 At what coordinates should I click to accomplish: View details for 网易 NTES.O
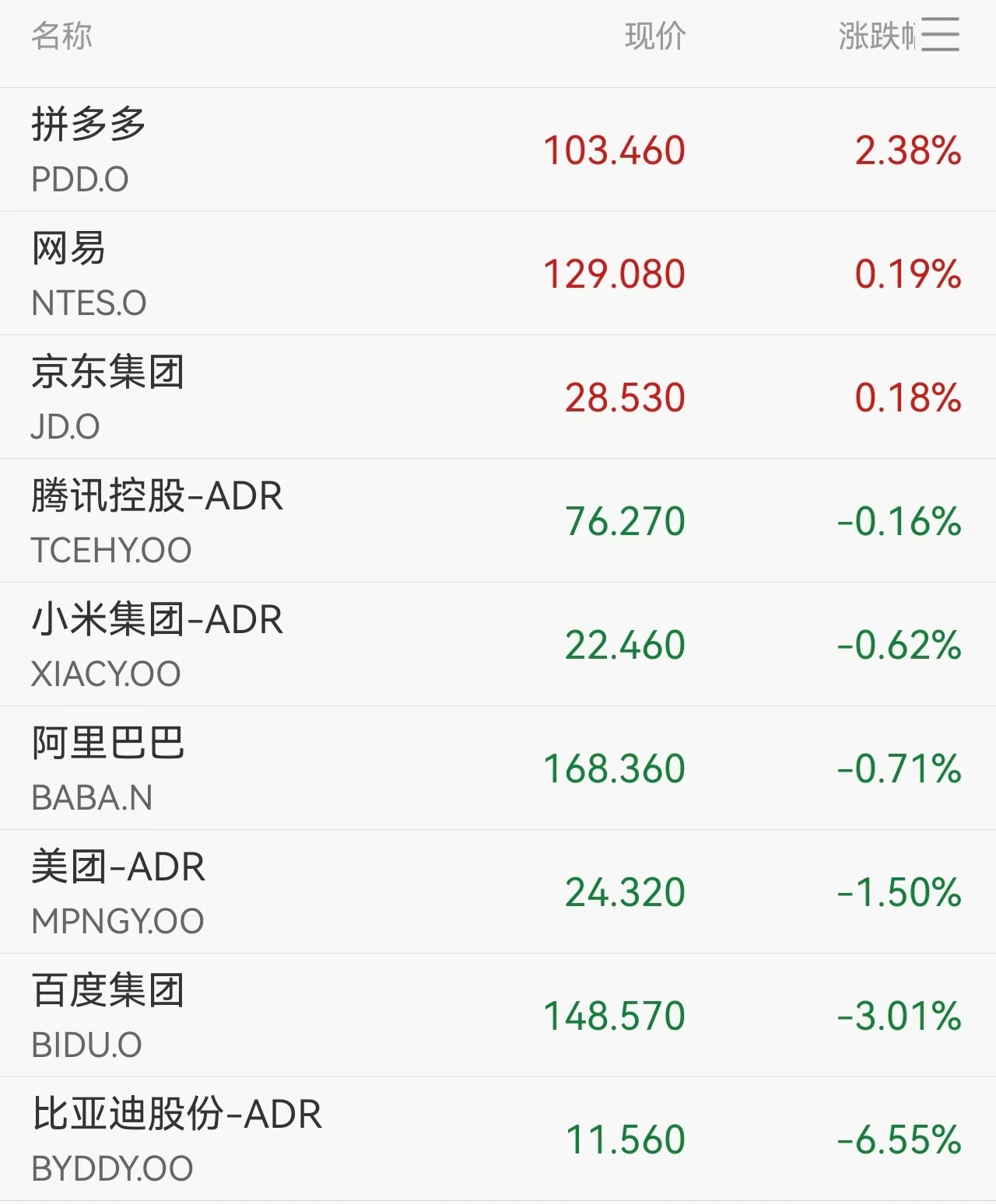(498, 273)
